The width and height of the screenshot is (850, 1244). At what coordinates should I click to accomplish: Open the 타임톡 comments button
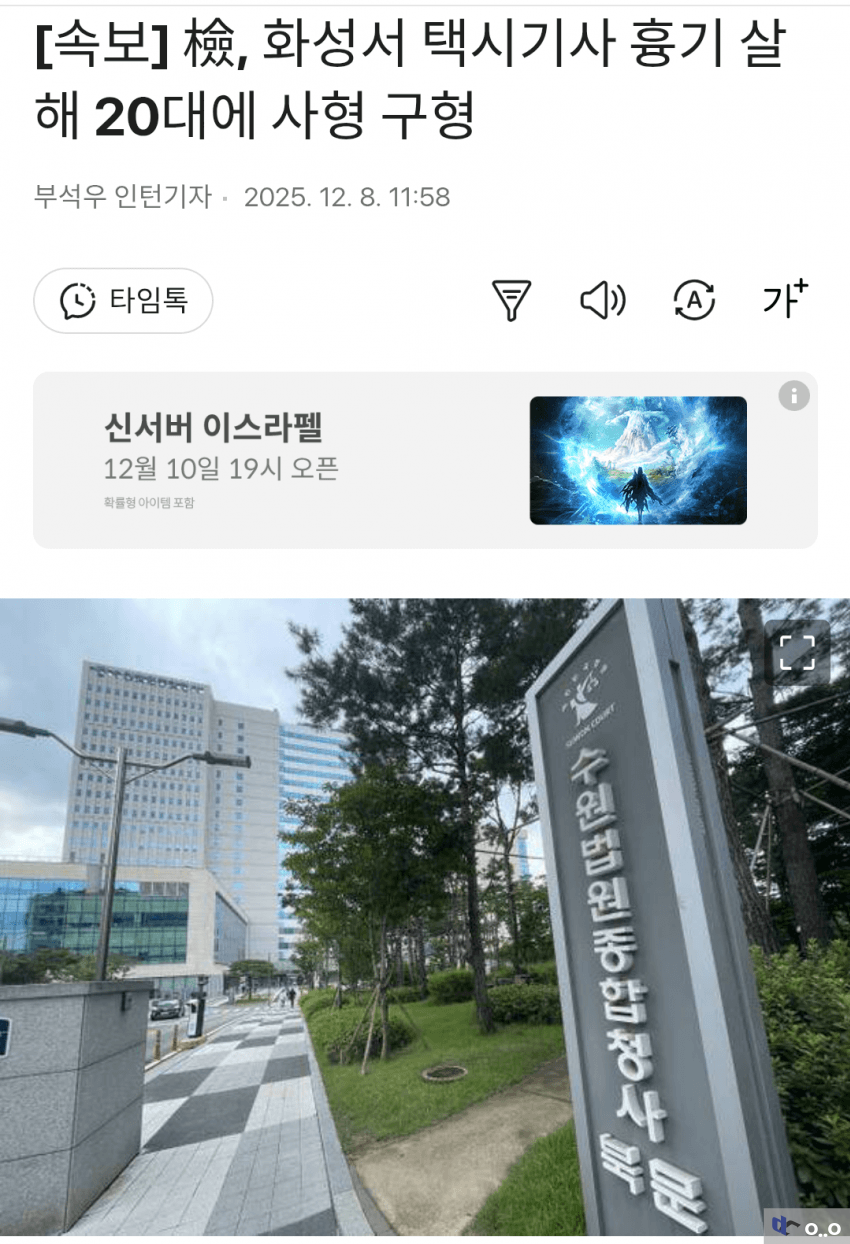click(123, 300)
